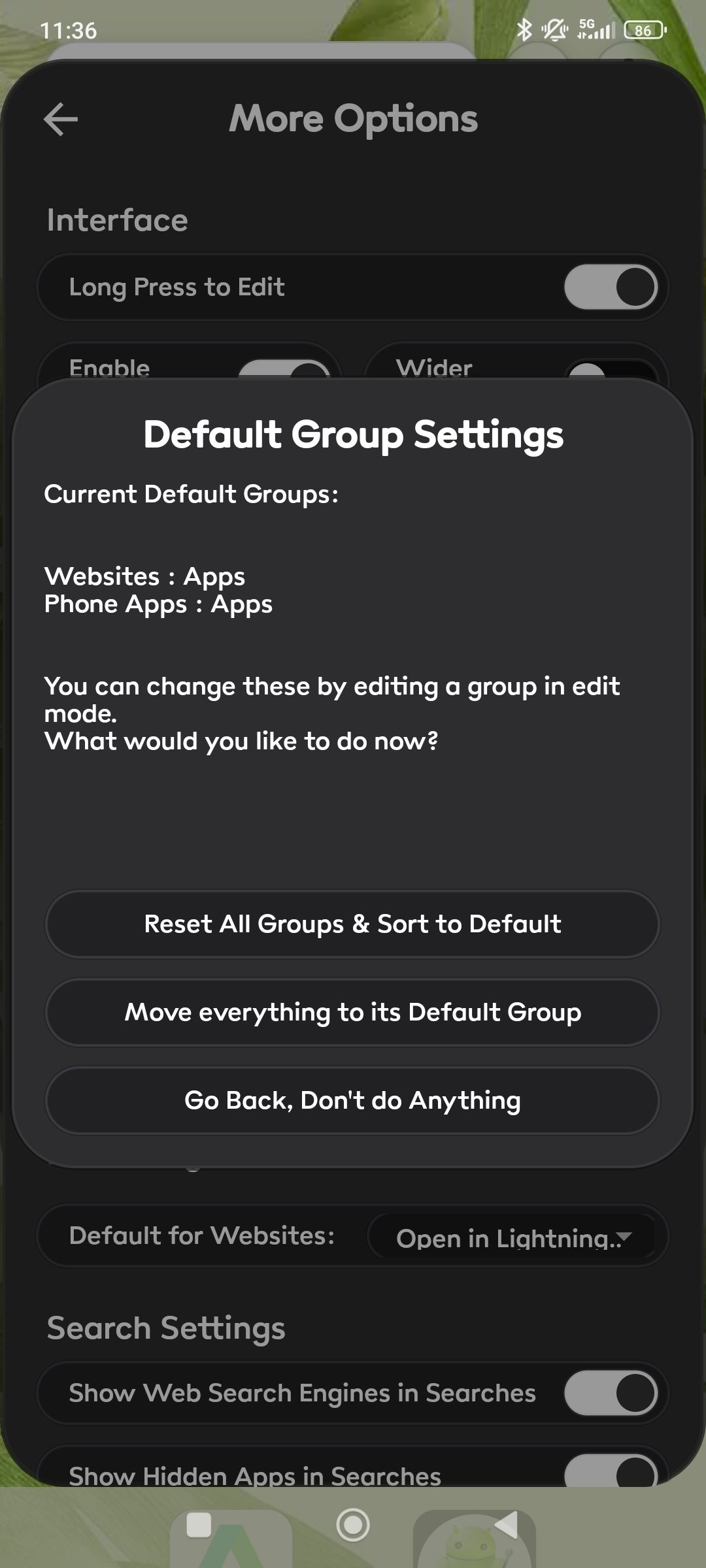Toggle Show Web Search Engines in Searches
706x1568 pixels.
tap(611, 1393)
